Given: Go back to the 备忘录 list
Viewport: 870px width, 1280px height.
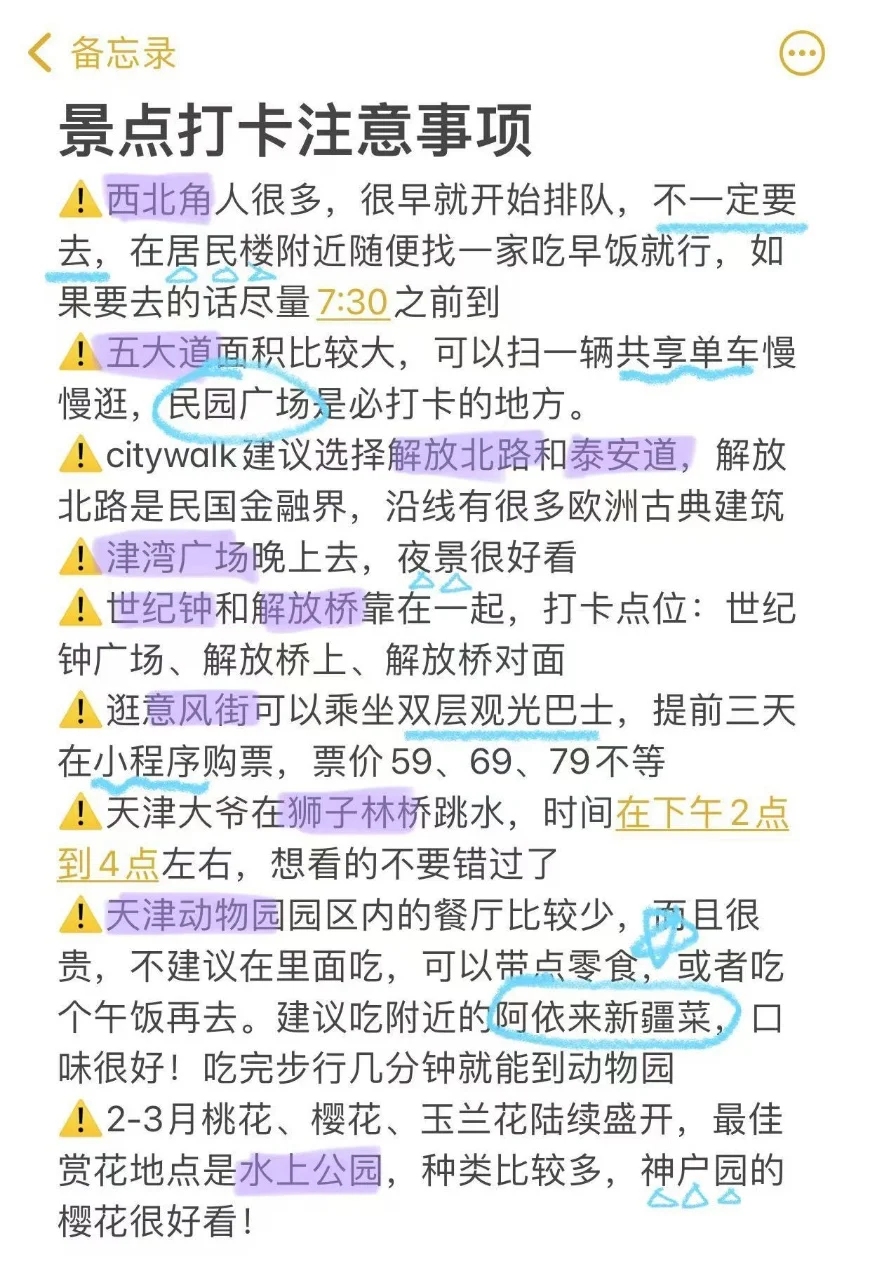Looking at the screenshot, I should coord(102,53).
